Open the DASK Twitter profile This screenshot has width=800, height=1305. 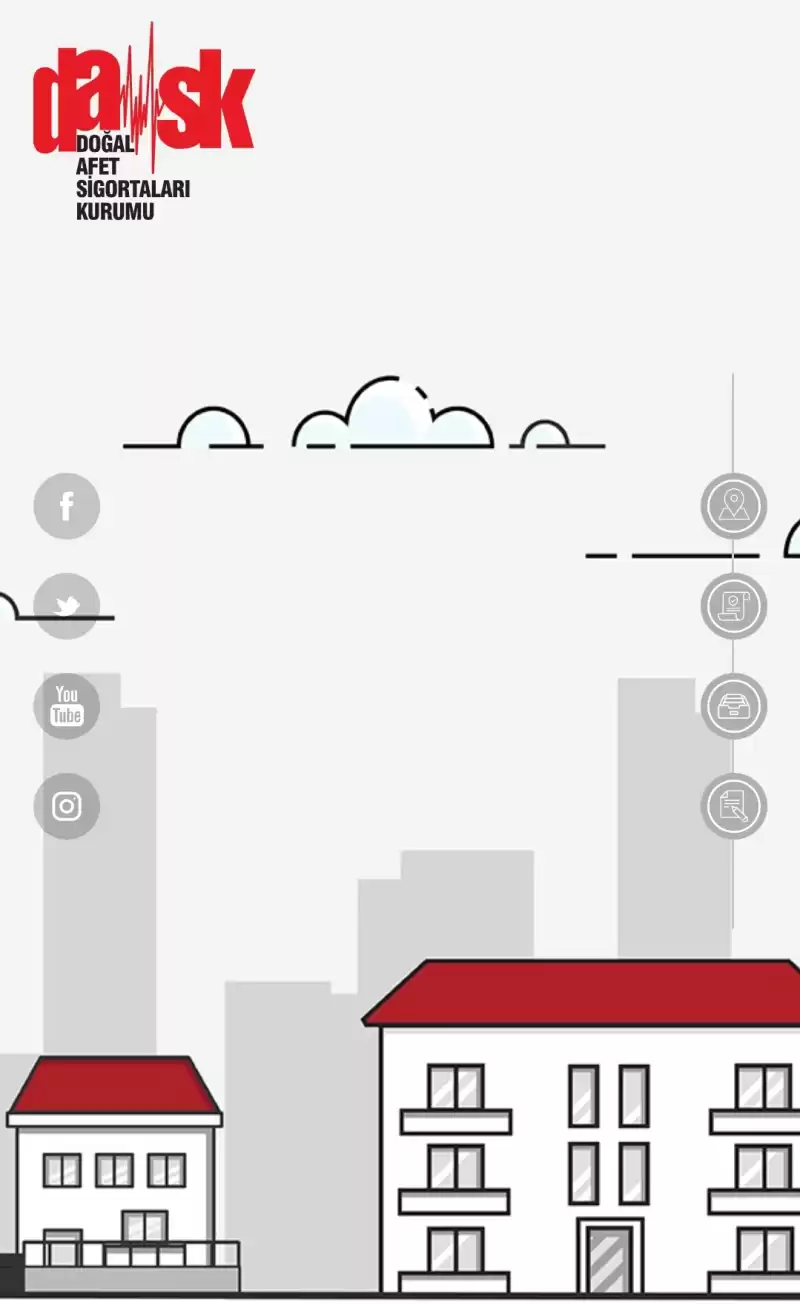(67, 606)
